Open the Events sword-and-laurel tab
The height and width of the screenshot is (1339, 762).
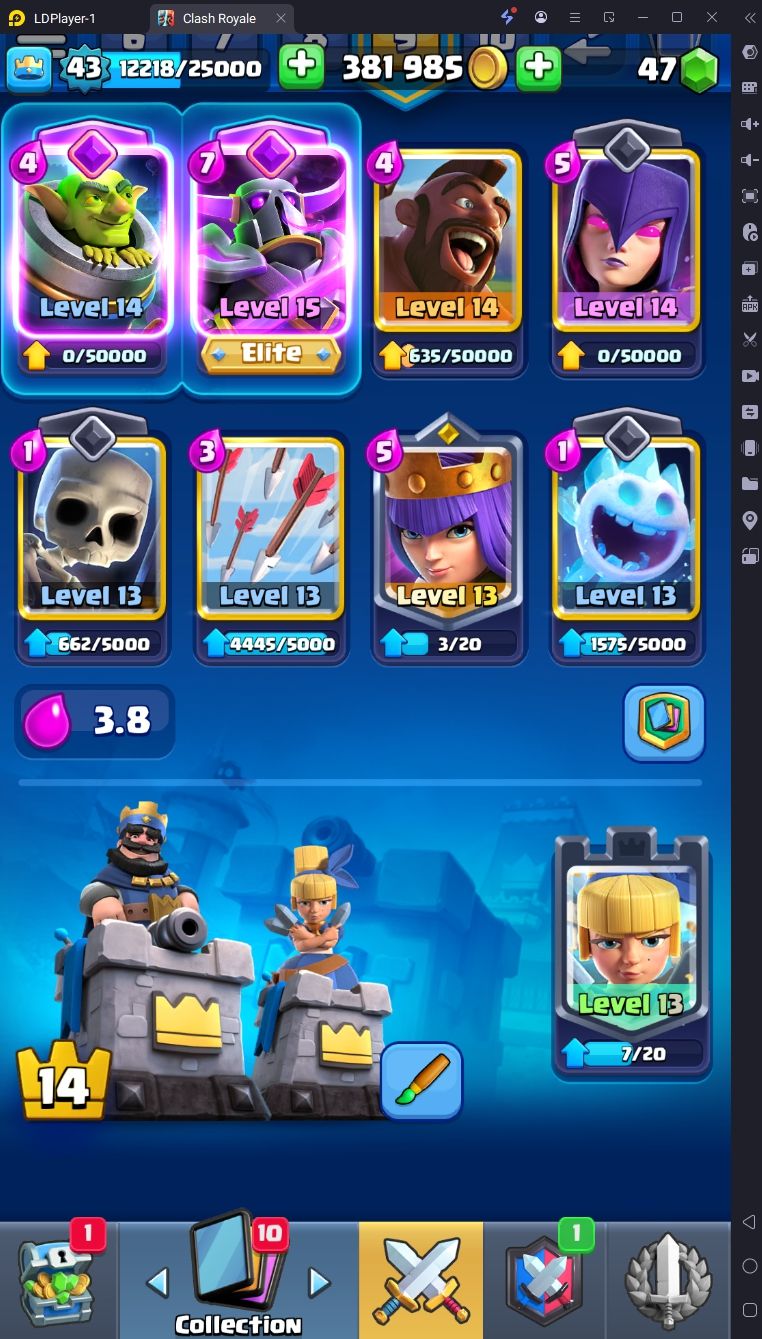click(668, 1280)
